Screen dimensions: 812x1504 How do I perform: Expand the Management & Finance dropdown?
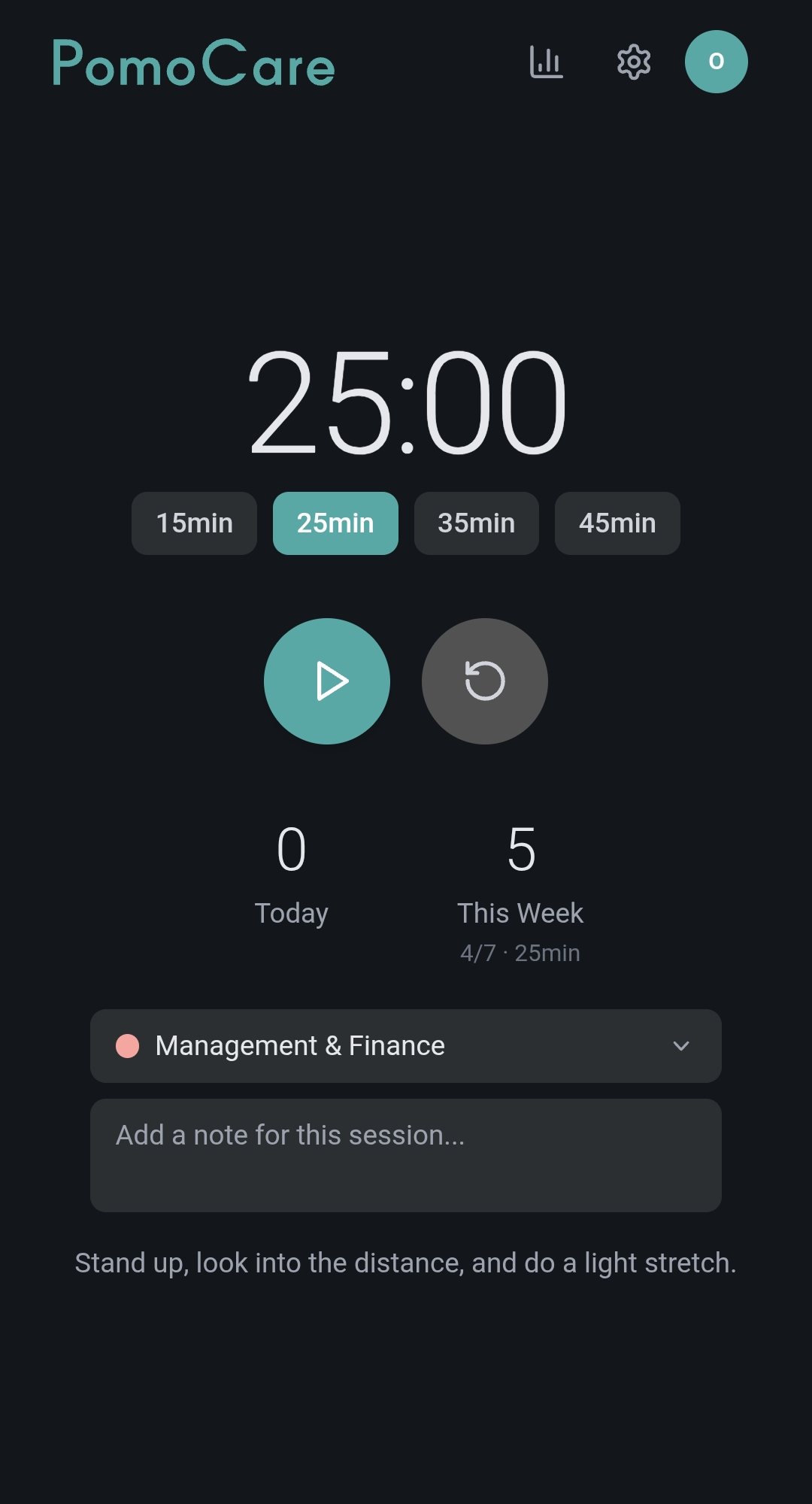(x=406, y=1046)
